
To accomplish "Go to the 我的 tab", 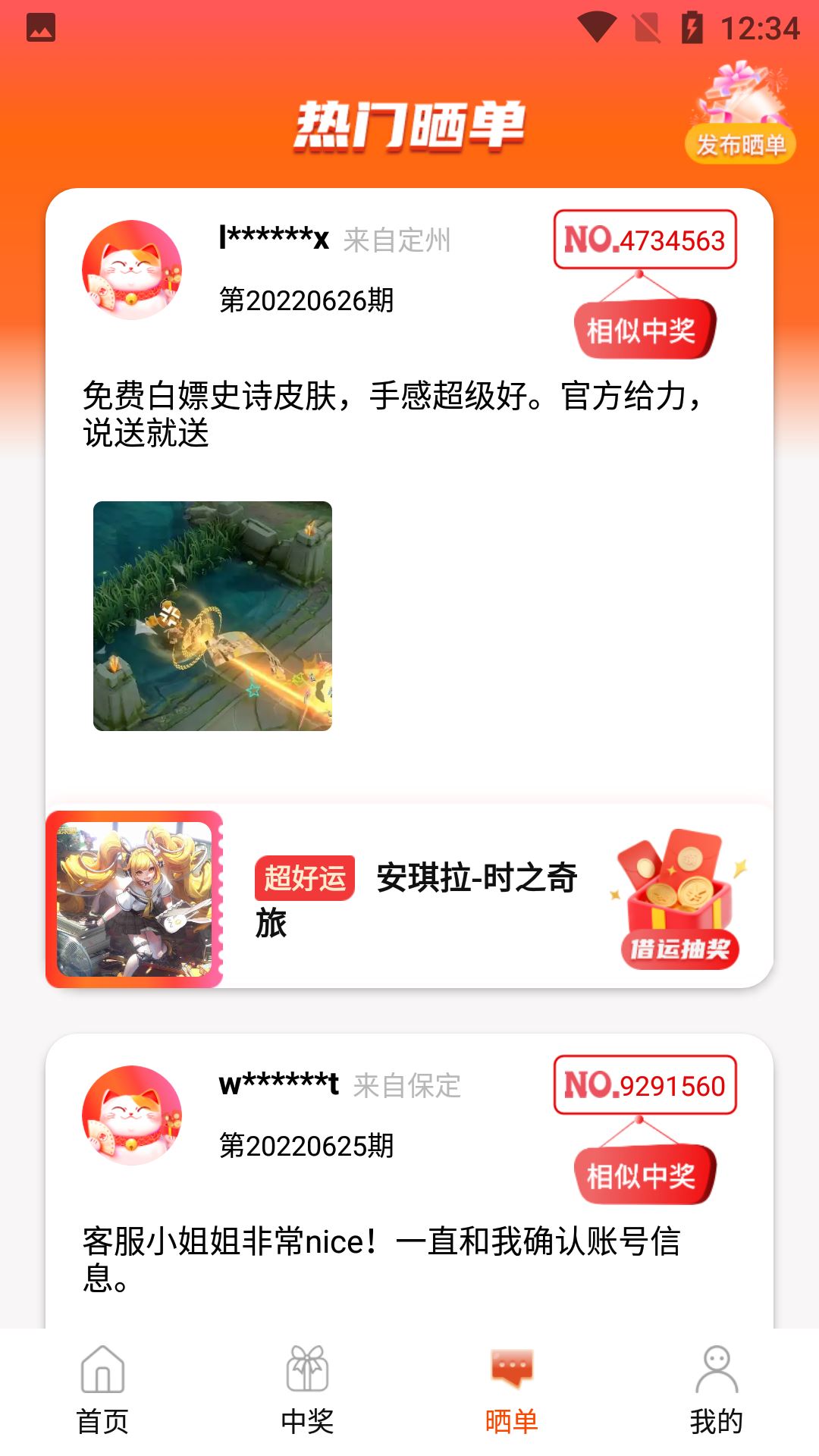I will [717, 1391].
